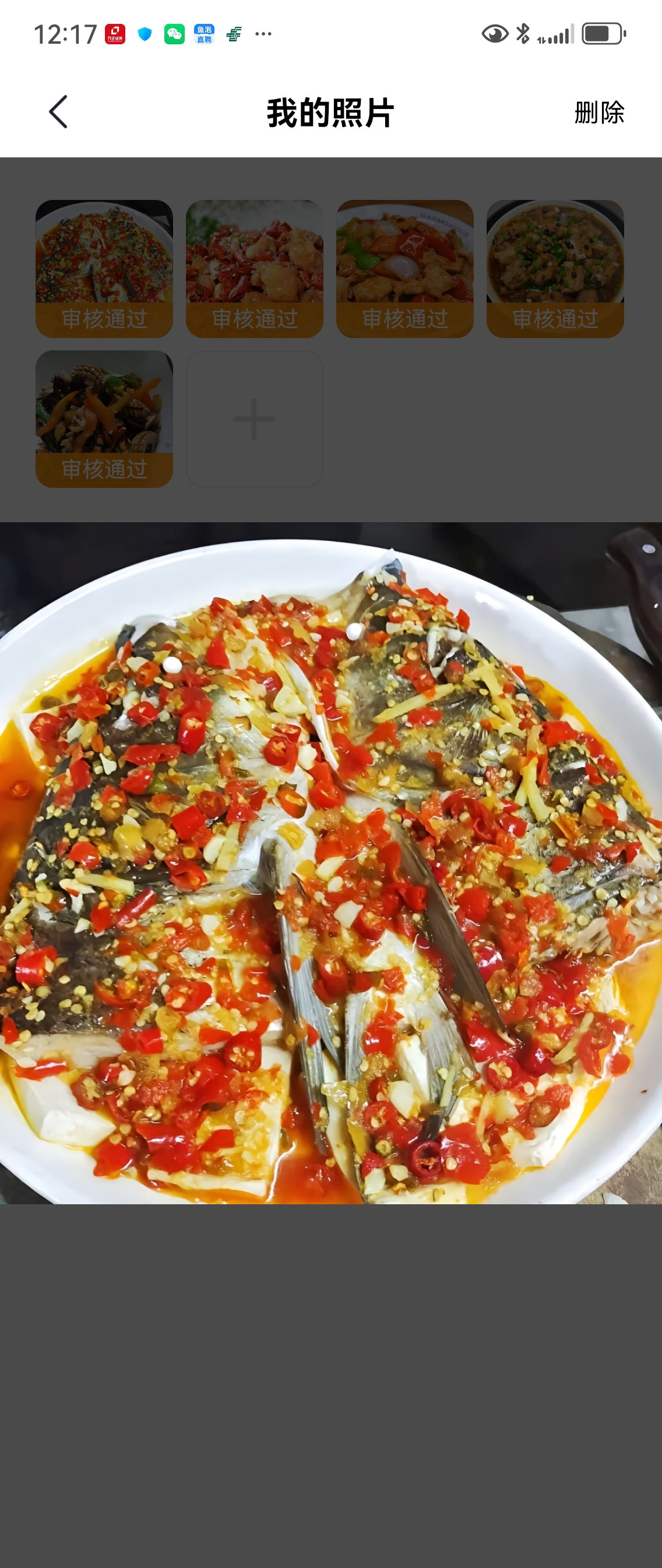Viewport: 662px width, 1568px height.
Task: Open the chopped chili fish head photo thumbnail
Action: (x=104, y=268)
